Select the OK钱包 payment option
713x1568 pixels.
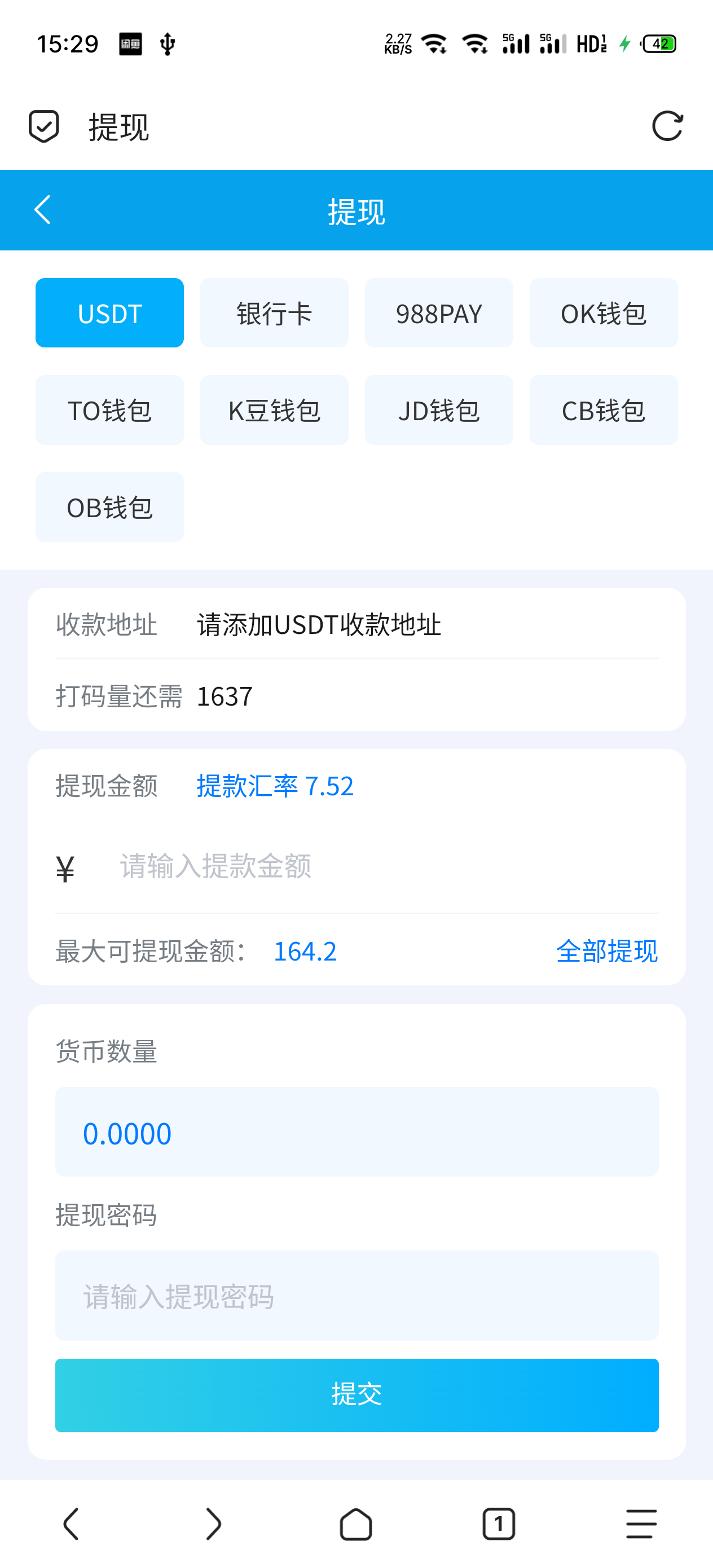coord(604,312)
